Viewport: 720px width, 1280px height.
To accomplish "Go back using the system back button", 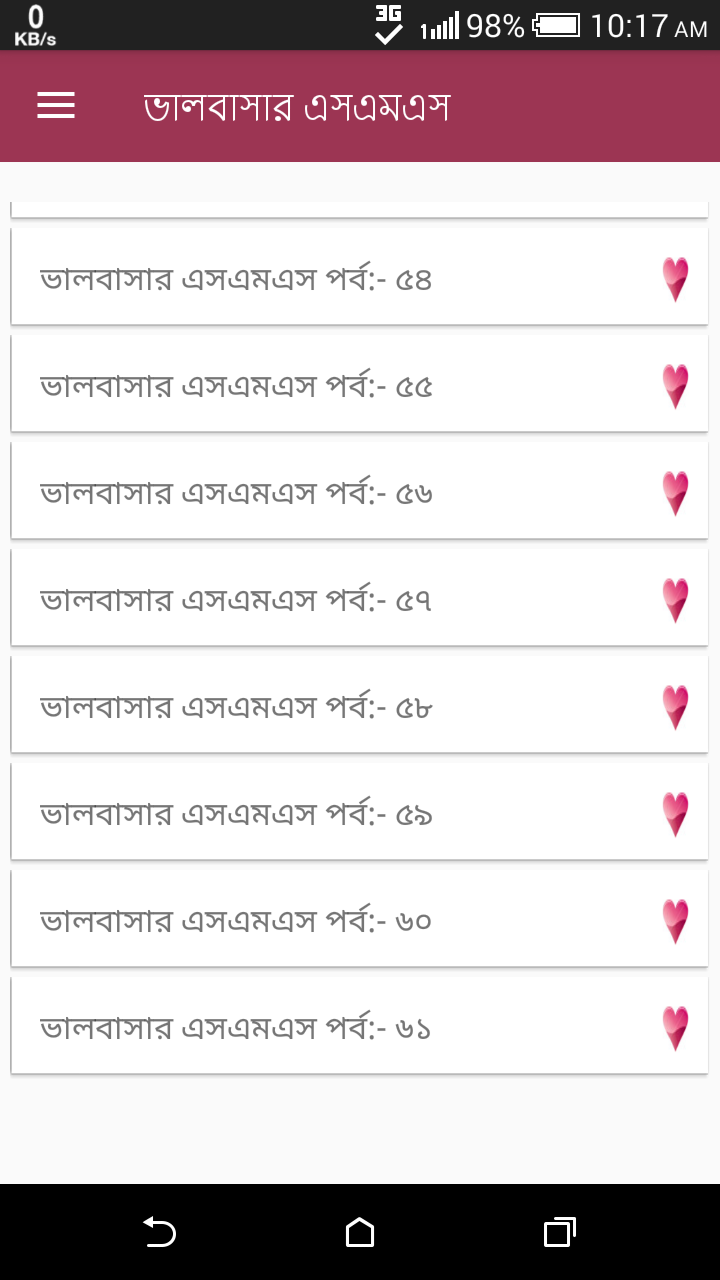I will tap(160, 1232).
